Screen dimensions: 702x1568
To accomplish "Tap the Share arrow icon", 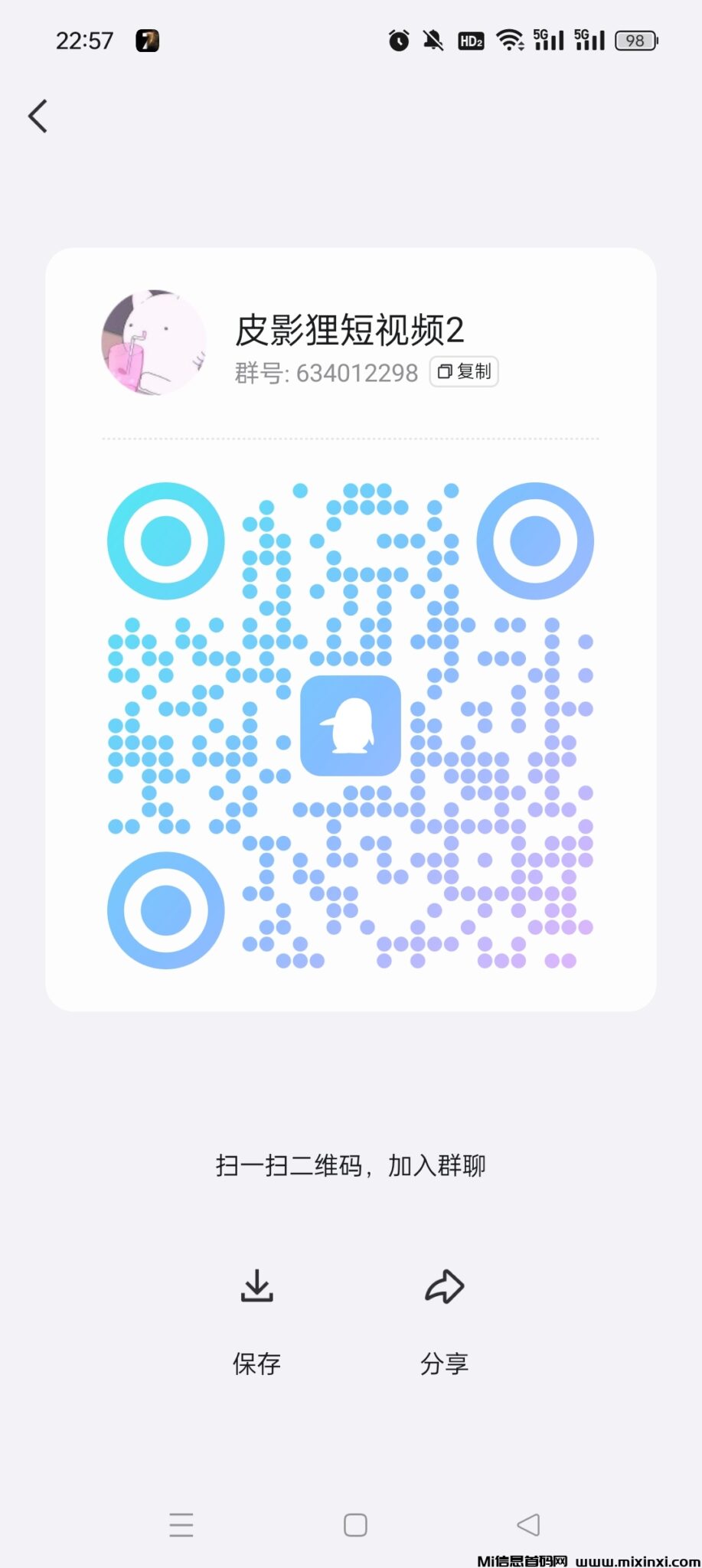I will [444, 1286].
